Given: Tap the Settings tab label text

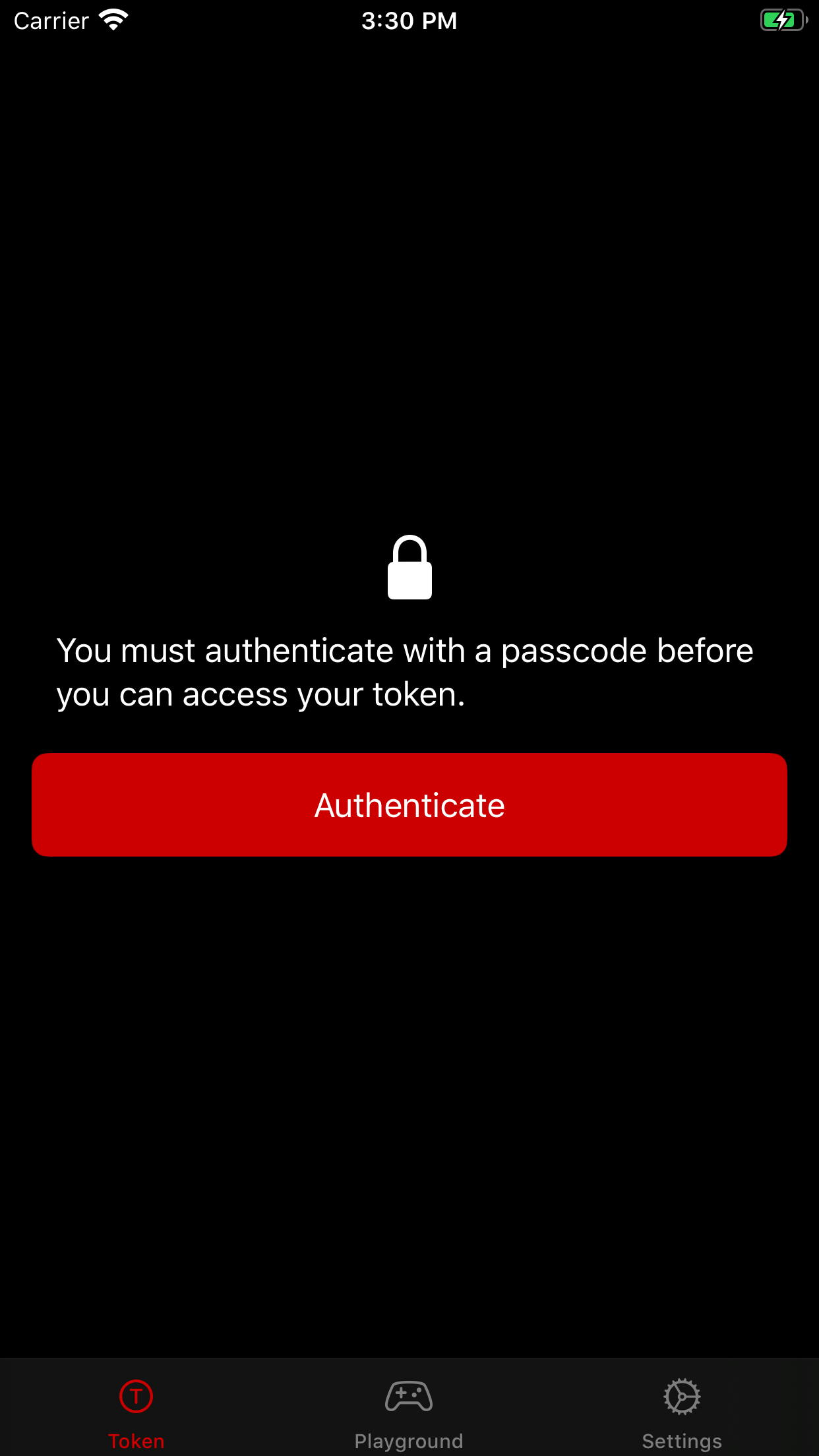Looking at the screenshot, I should tap(682, 1441).
